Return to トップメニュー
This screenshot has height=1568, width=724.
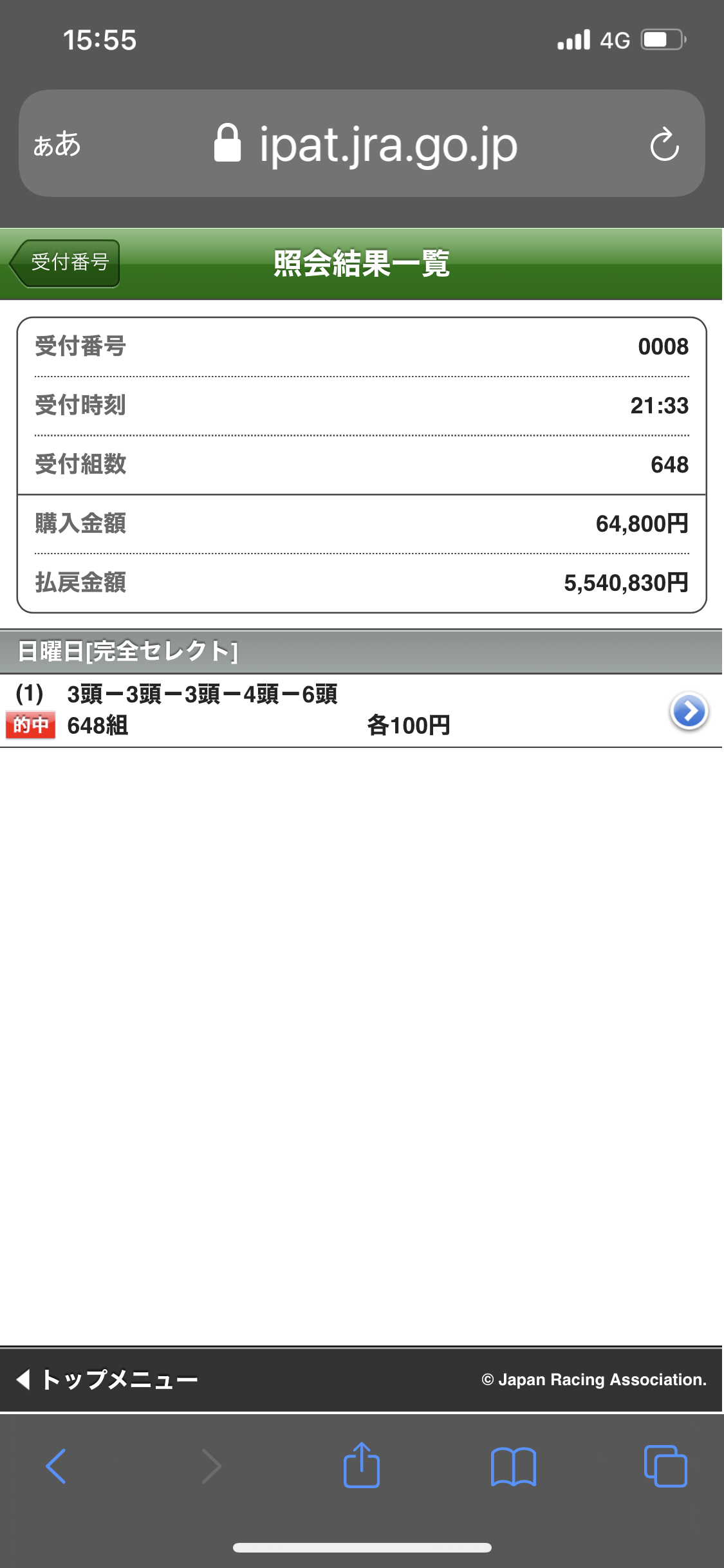click(x=108, y=1379)
